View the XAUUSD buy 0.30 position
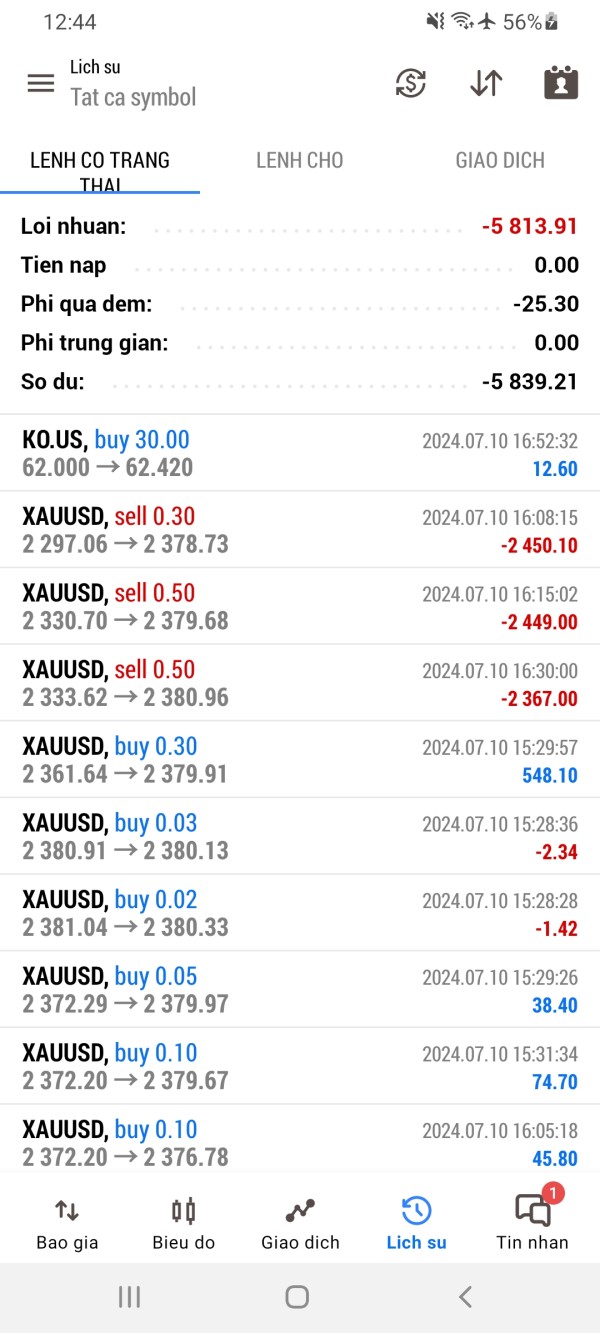Image resolution: width=600 pixels, height=1333 pixels. 300,760
